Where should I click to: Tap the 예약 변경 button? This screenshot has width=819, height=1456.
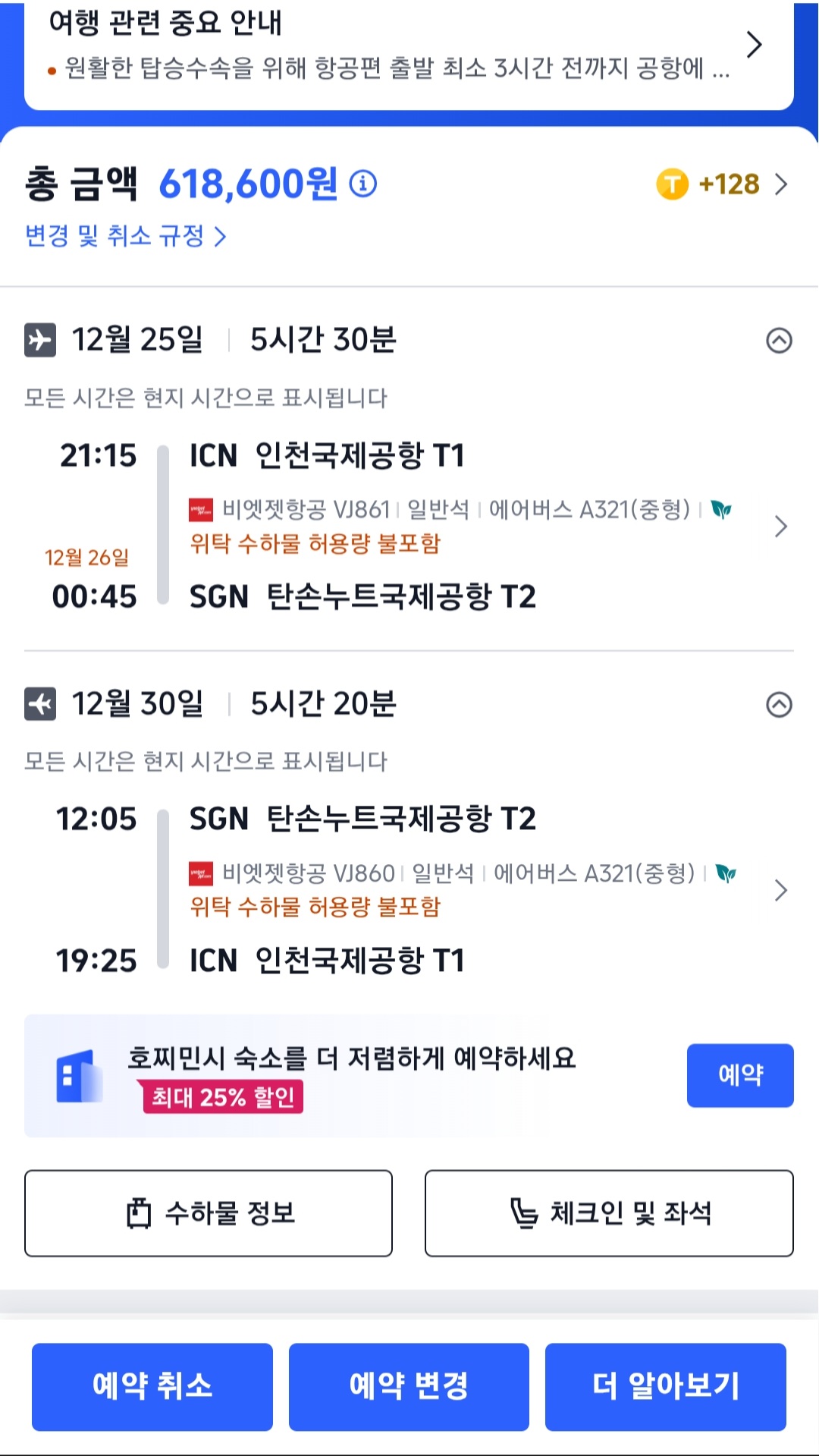409,1386
